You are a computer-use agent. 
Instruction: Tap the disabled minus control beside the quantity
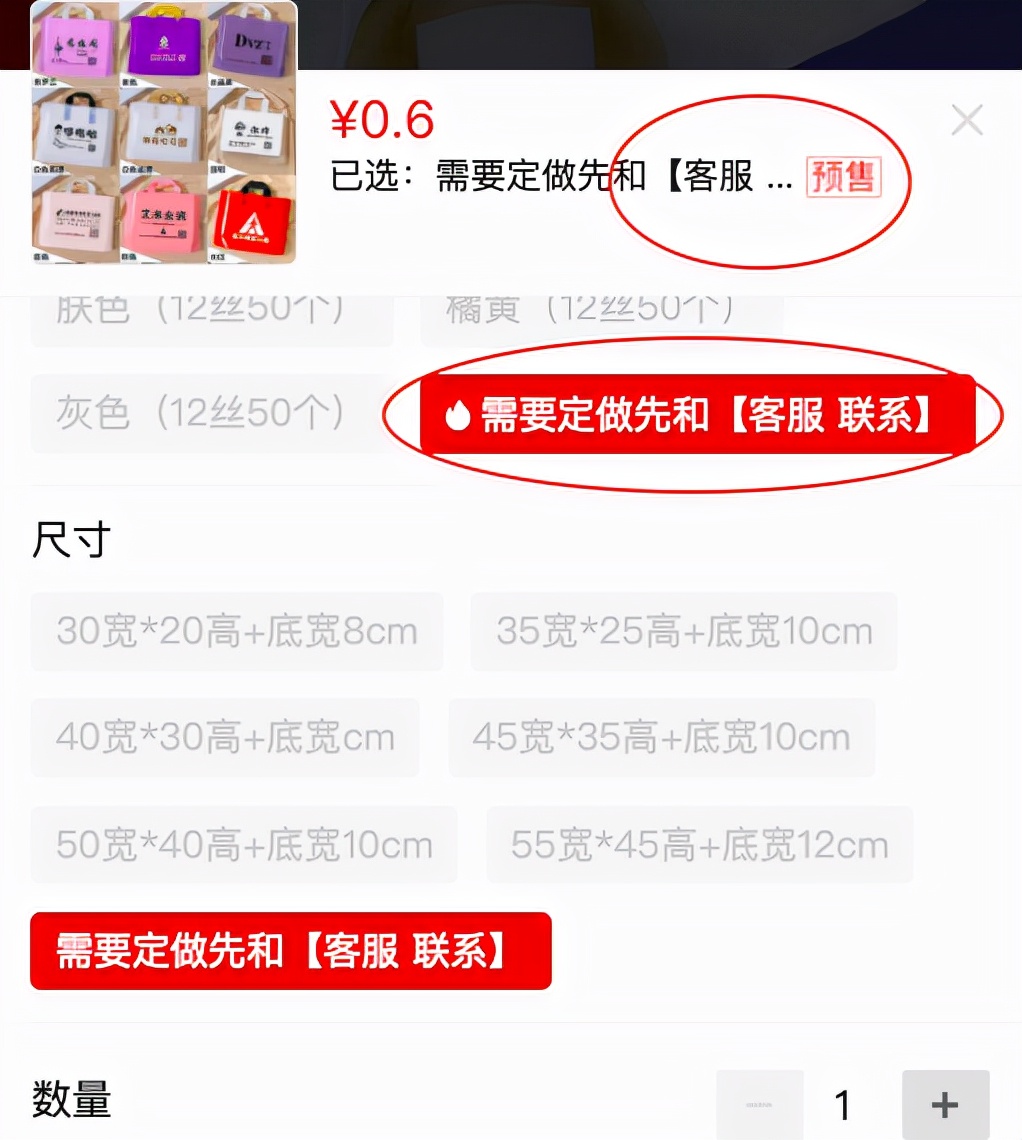761,1104
